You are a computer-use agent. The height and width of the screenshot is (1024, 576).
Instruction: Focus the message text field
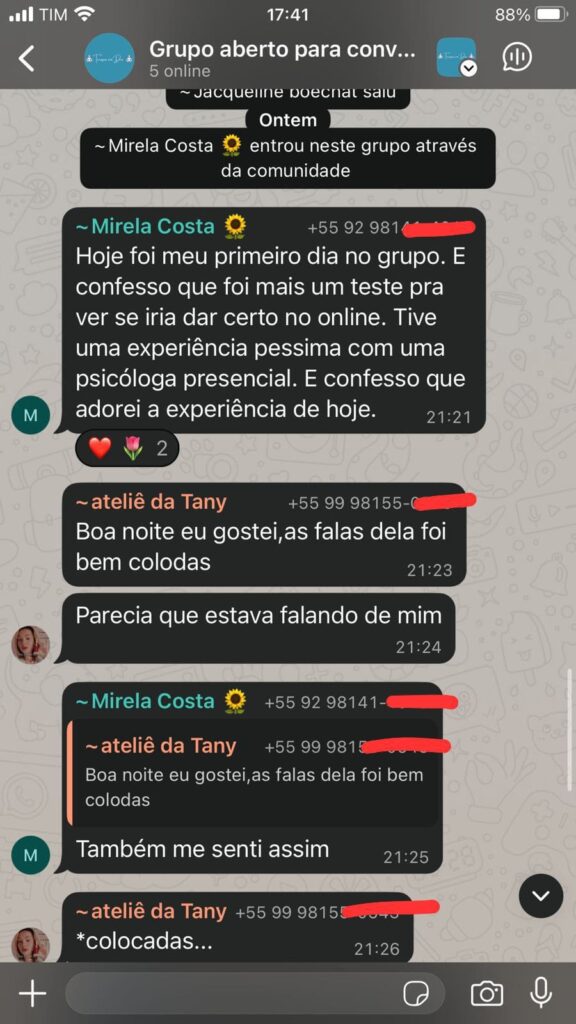(255, 993)
